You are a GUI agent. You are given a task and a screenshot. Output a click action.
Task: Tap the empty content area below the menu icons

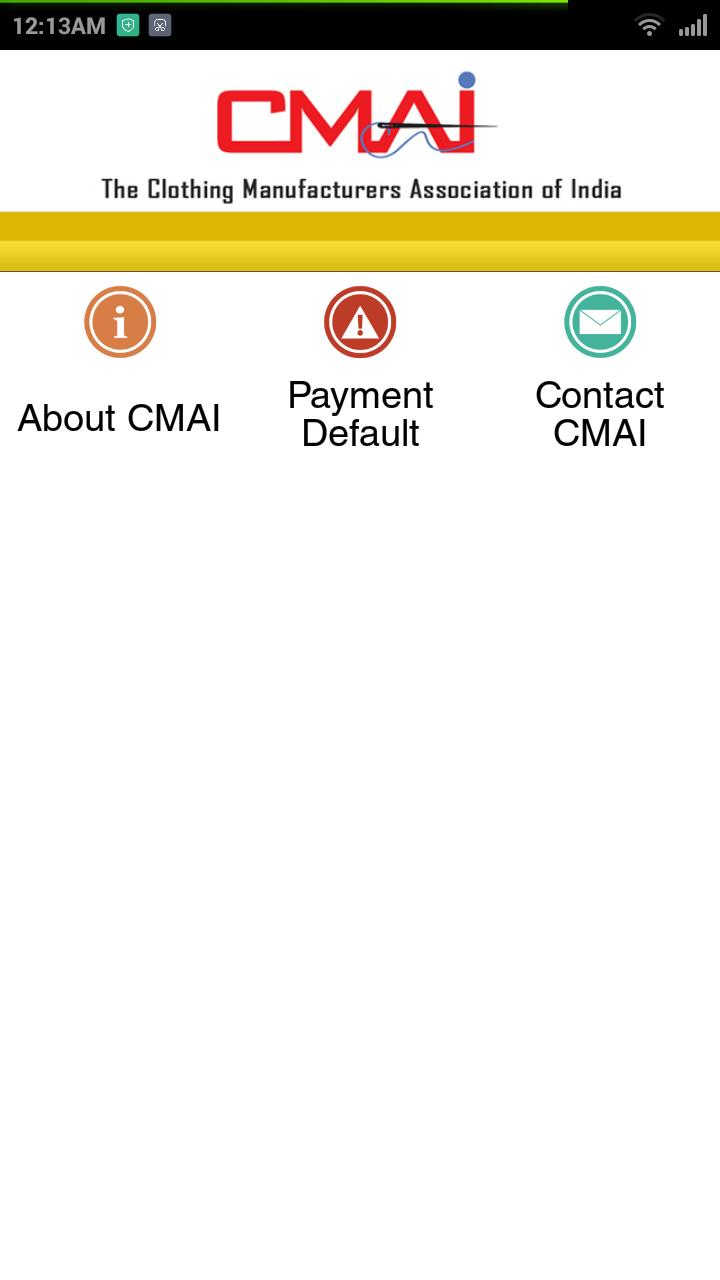coord(360,800)
